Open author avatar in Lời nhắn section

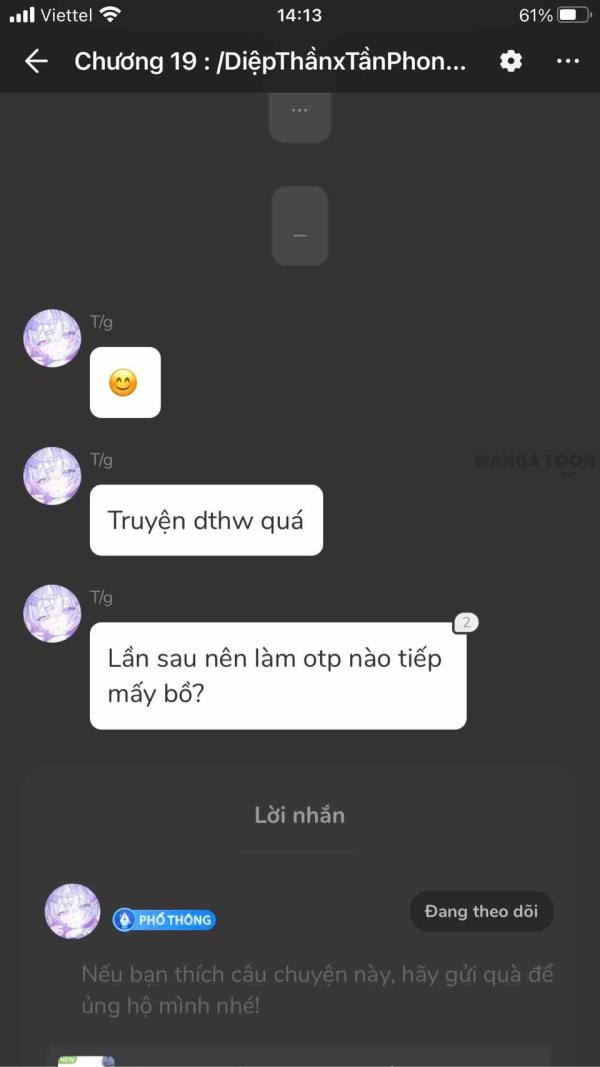[72, 911]
